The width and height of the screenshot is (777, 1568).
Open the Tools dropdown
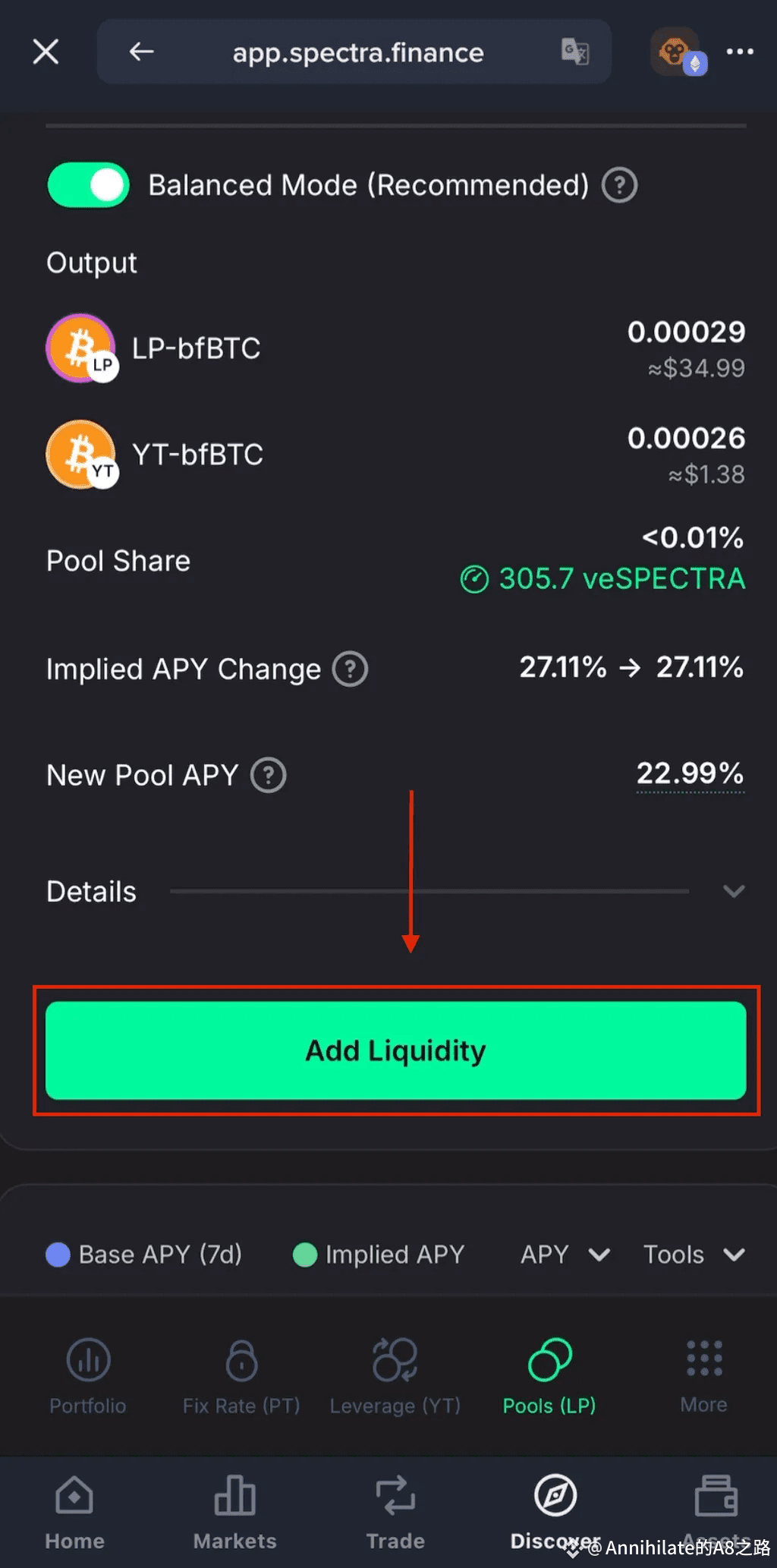point(694,1255)
